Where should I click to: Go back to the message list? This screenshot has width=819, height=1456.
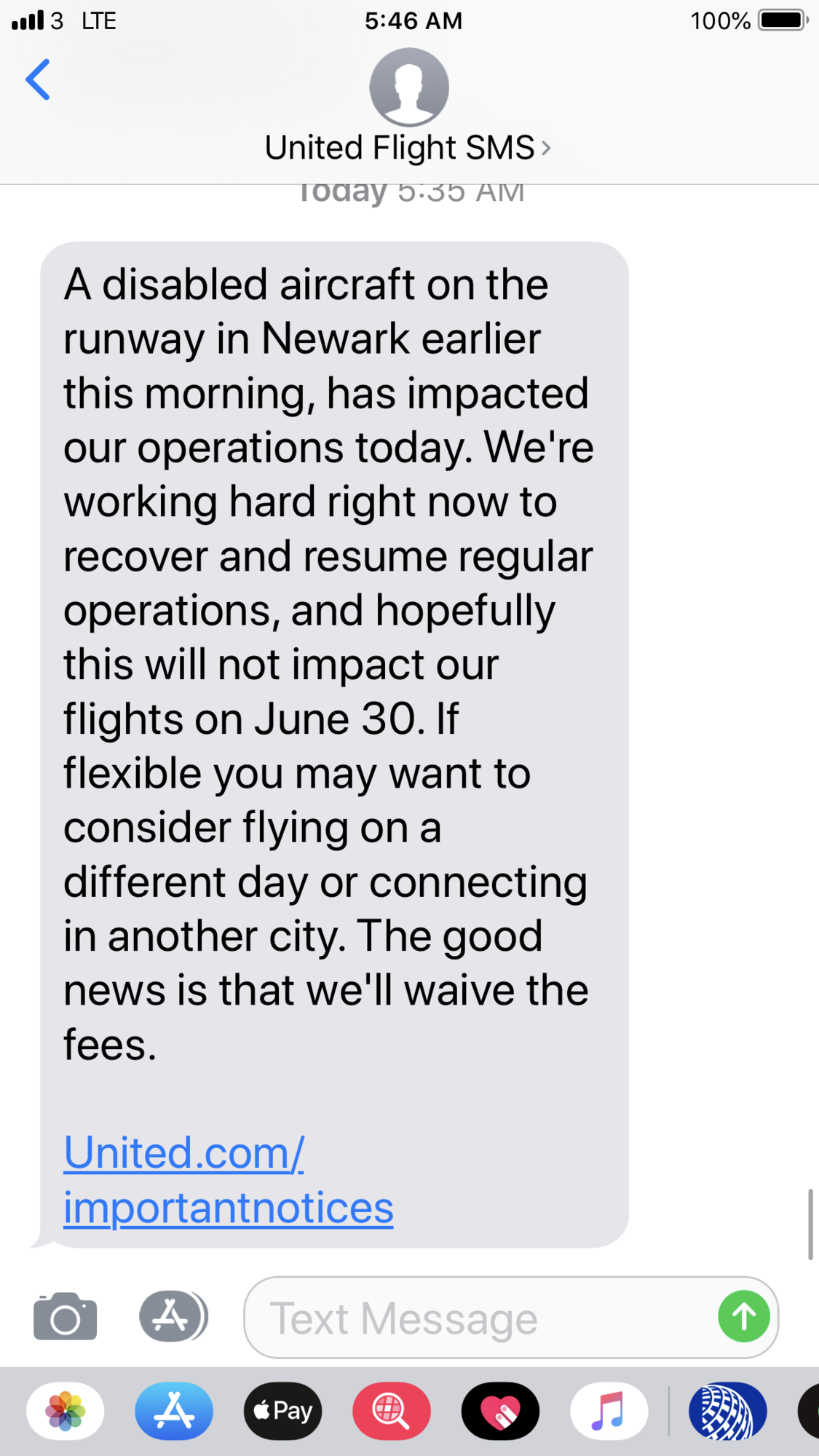tap(38, 79)
